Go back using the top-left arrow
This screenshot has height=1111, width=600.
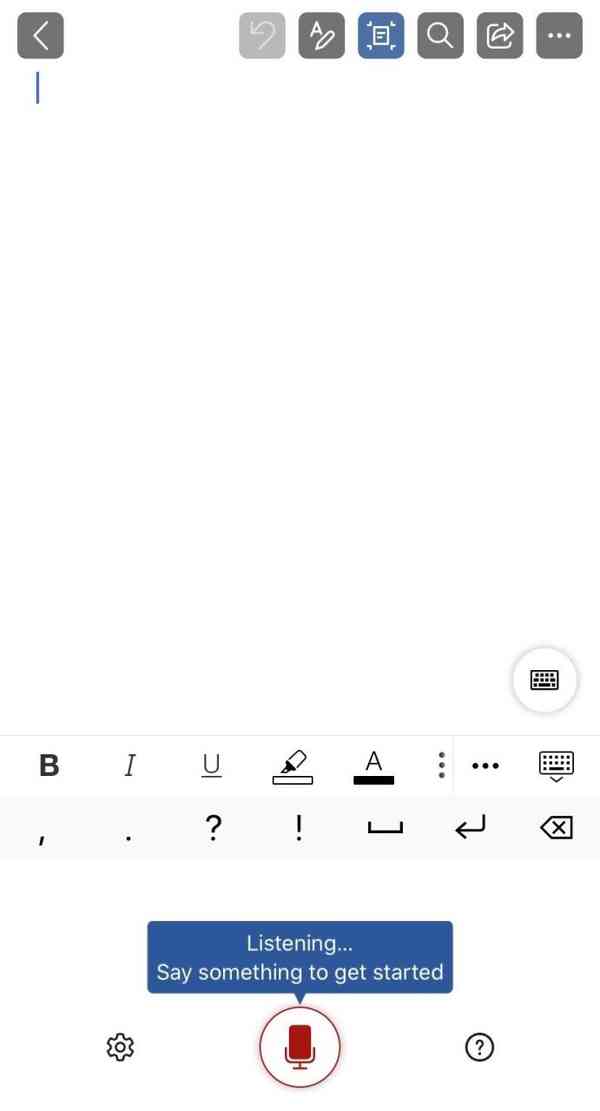(x=40, y=36)
